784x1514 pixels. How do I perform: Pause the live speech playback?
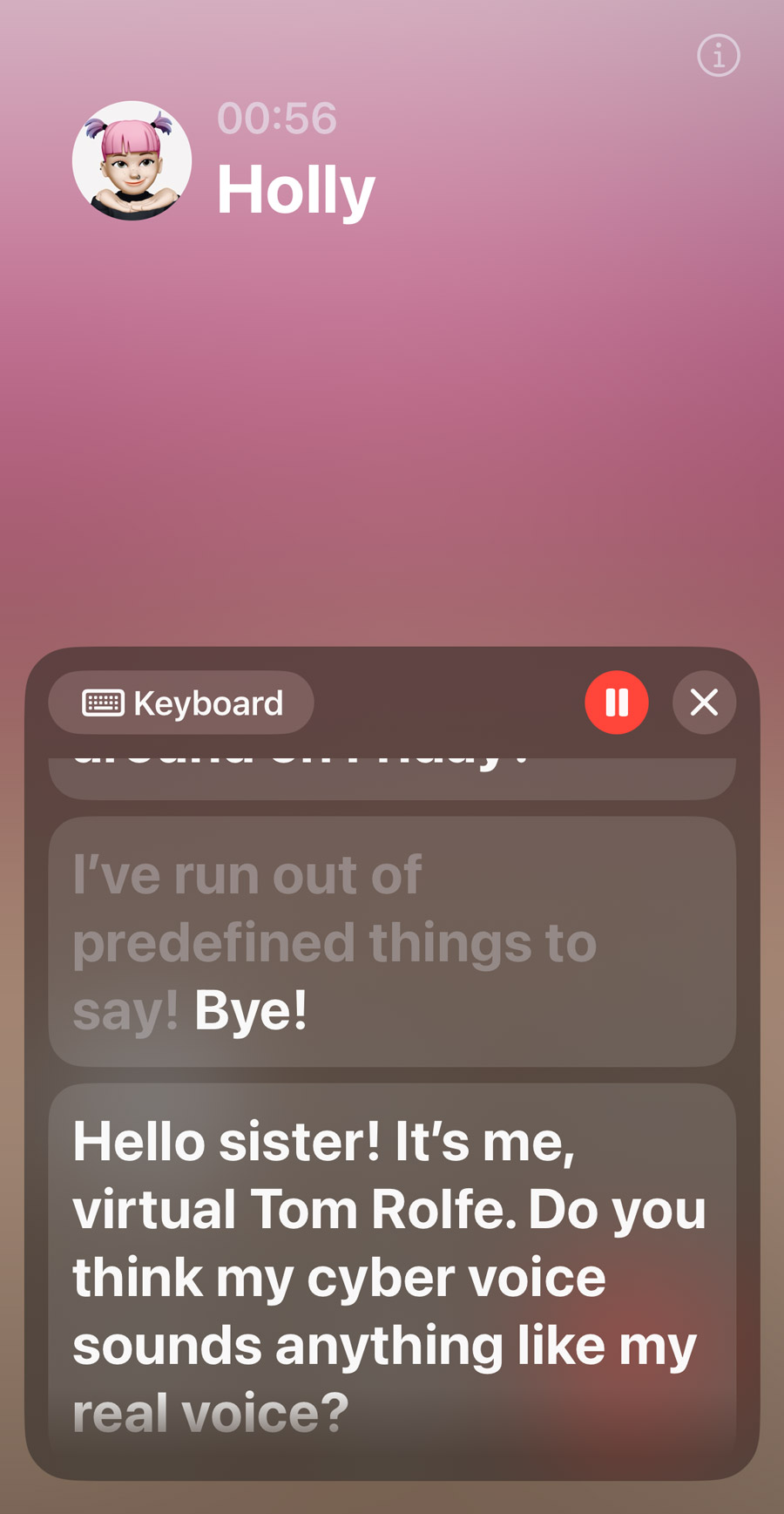(617, 703)
